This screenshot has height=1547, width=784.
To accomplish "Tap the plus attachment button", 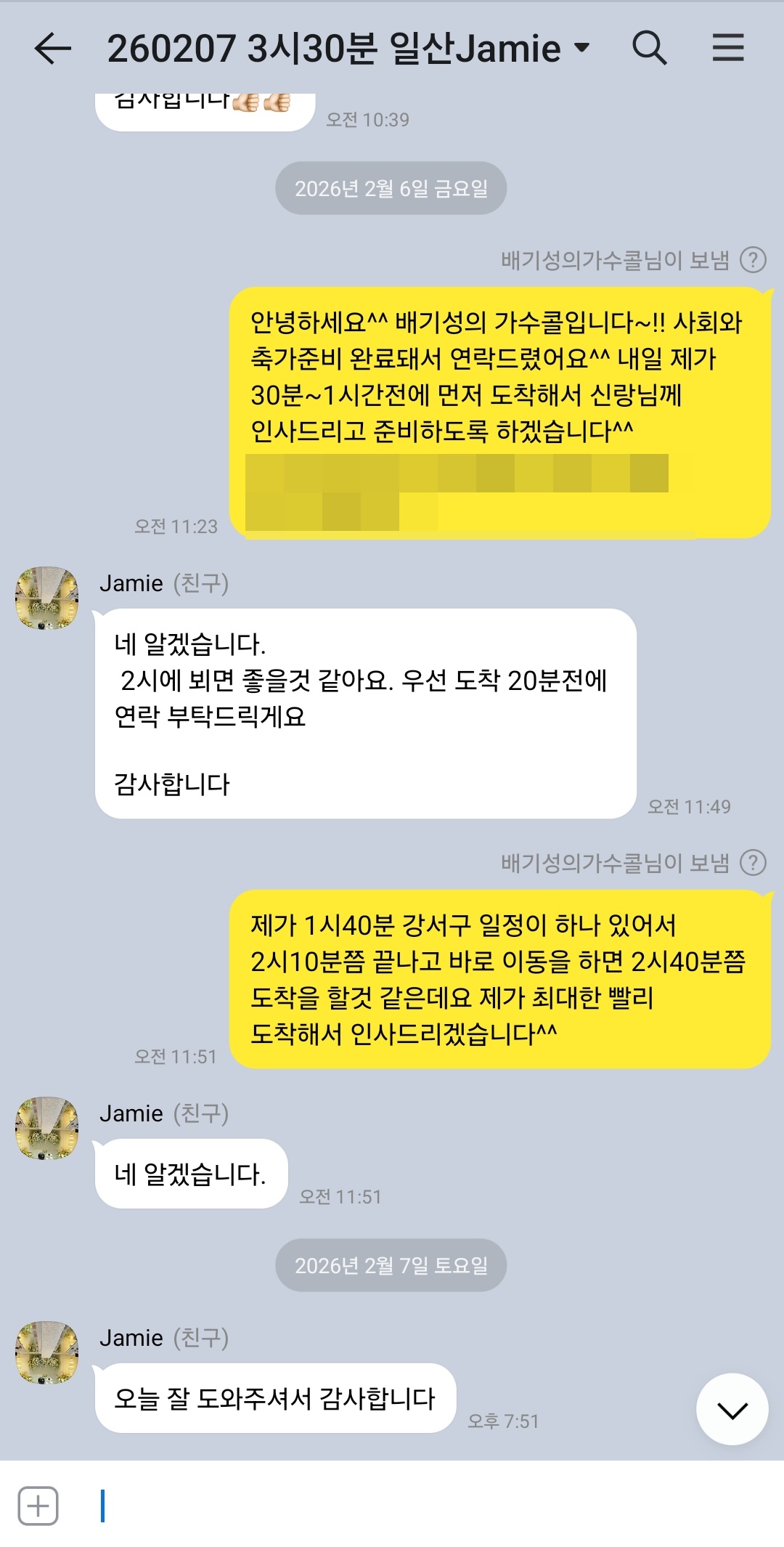I will tap(38, 1506).
